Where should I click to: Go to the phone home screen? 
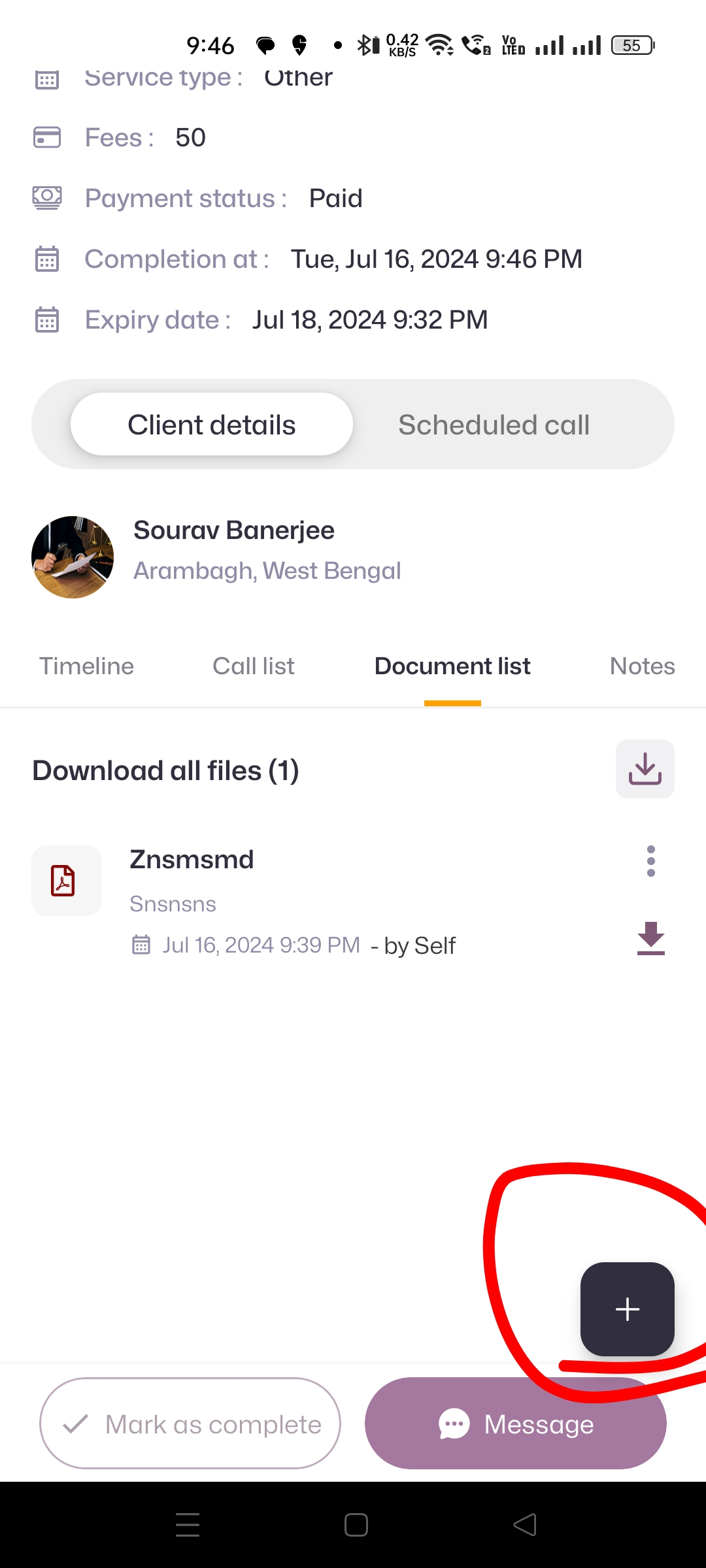coord(356,1525)
